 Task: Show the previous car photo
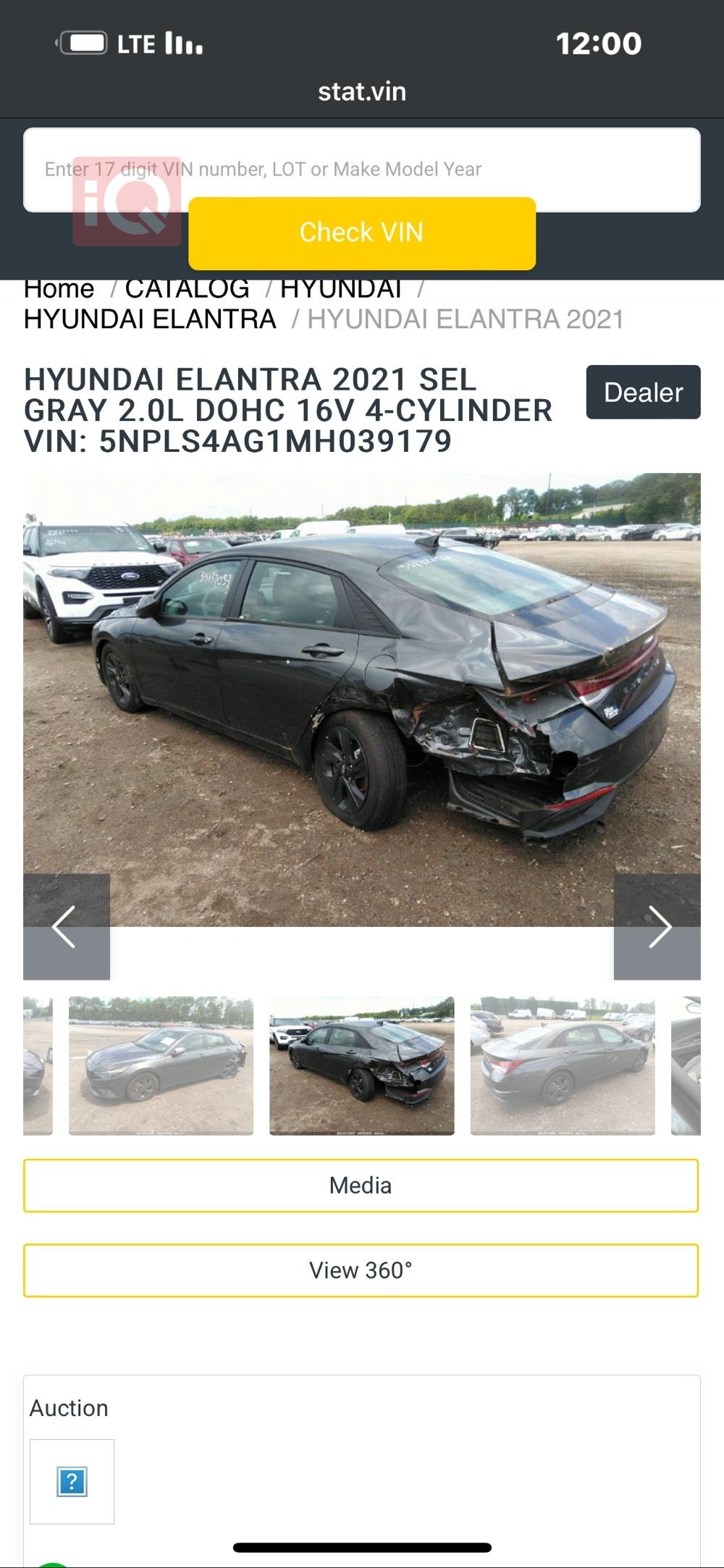66,926
